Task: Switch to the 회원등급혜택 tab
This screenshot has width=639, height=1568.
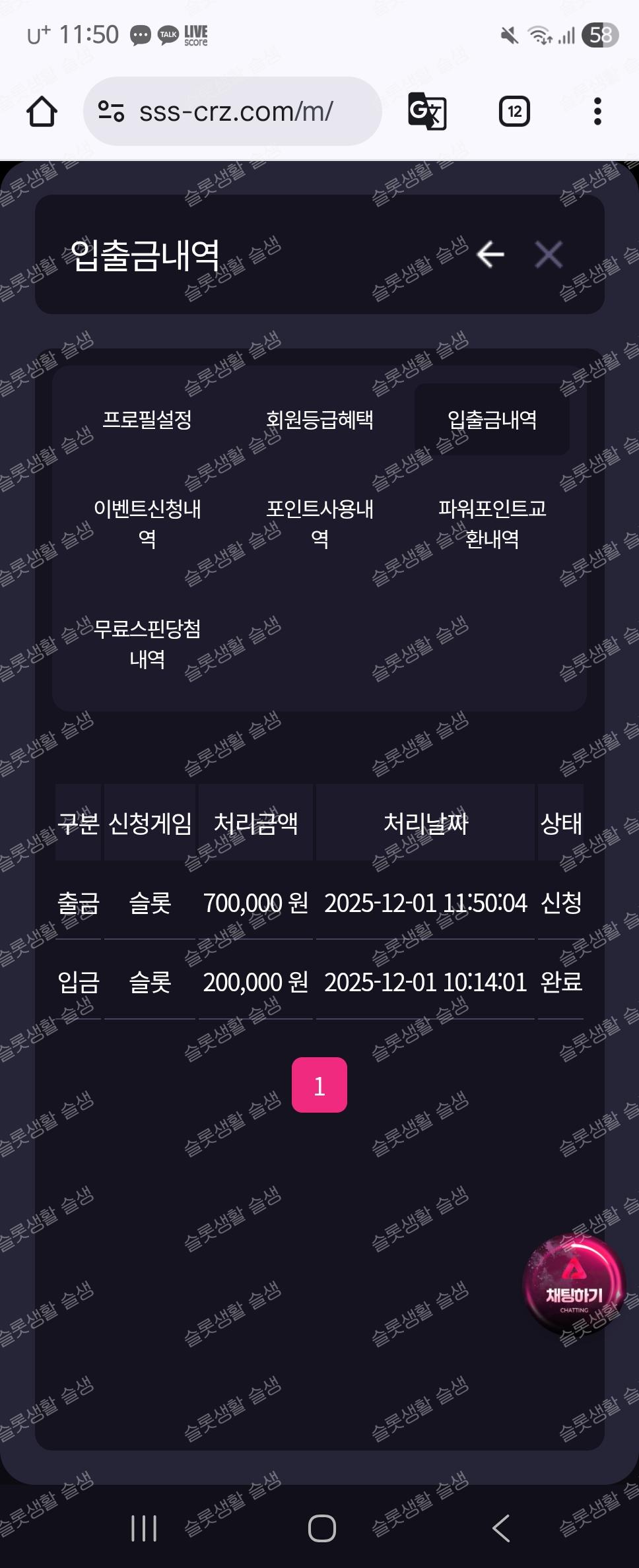Action: [x=319, y=420]
